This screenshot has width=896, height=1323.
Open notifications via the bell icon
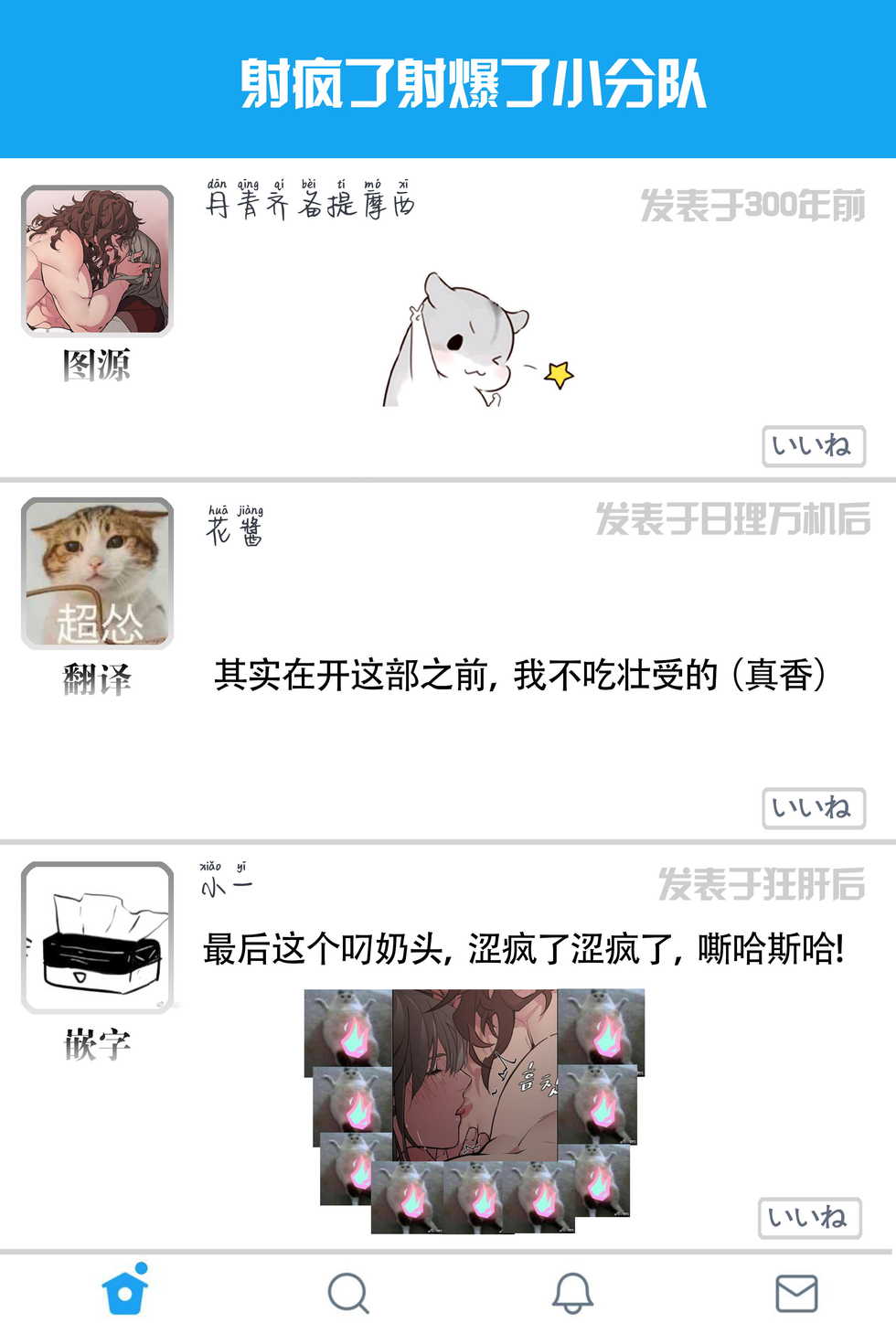(x=573, y=1291)
